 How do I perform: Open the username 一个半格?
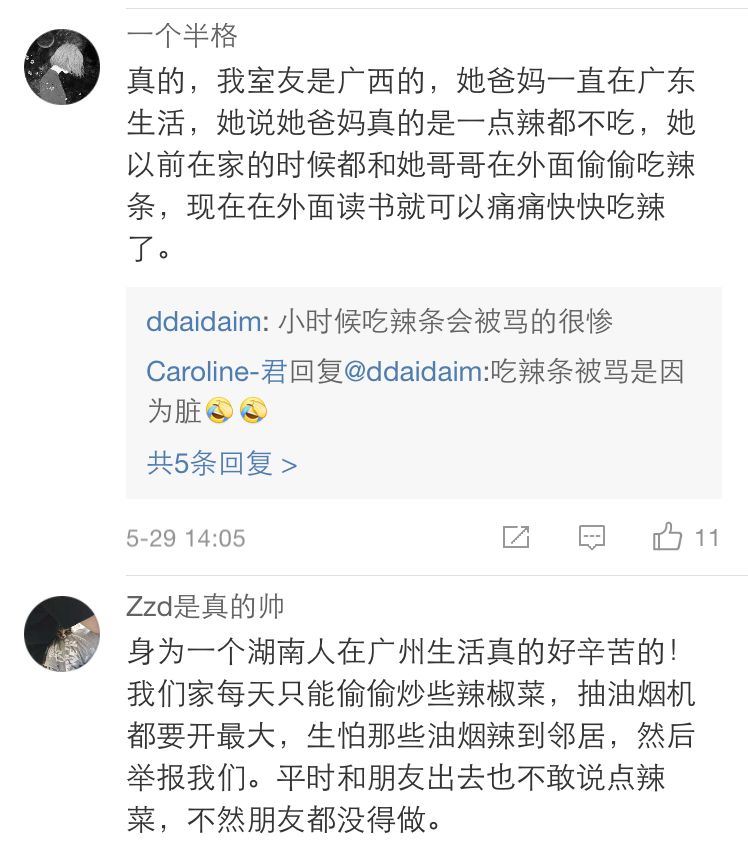(x=181, y=37)
